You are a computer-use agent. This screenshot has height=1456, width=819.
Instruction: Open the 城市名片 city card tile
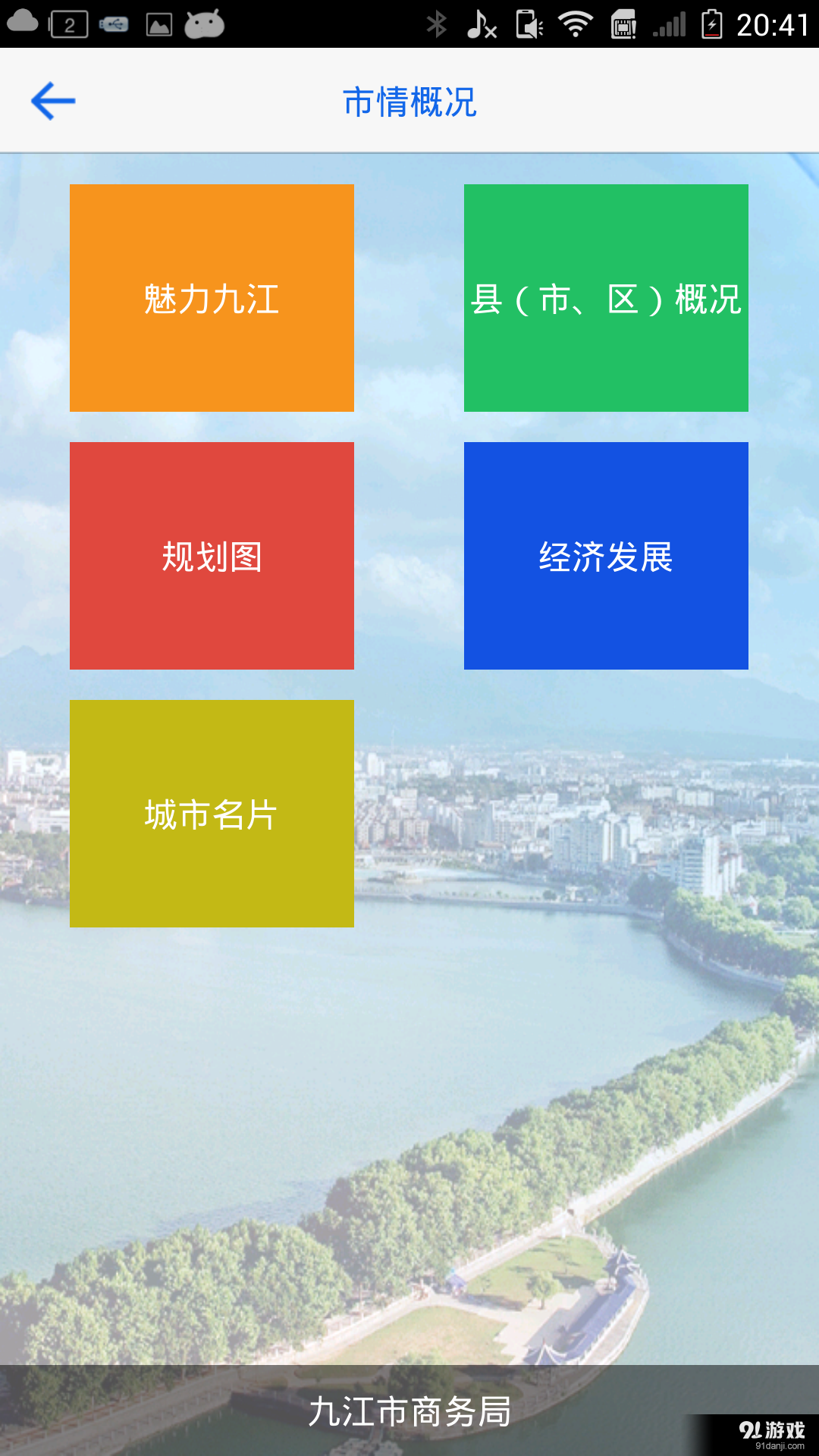pos(212,814)
